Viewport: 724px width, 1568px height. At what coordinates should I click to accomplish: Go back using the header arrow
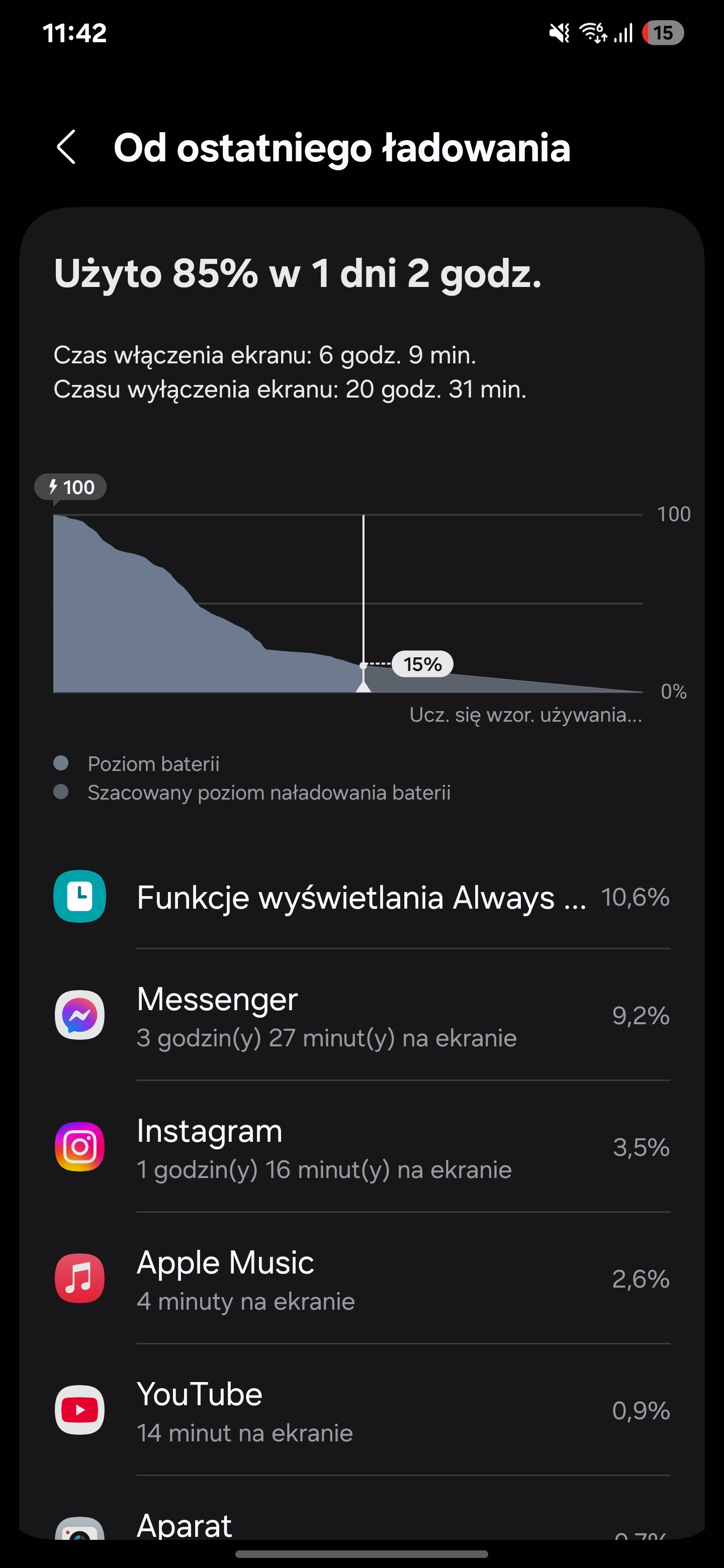pos(66,147)
